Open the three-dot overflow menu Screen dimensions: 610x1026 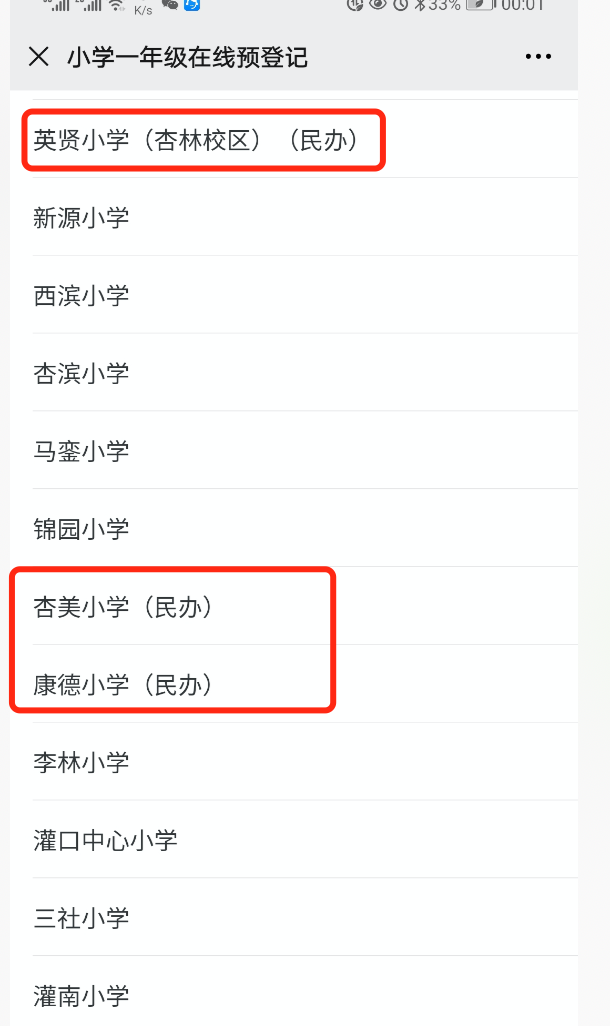pos(538,57)
